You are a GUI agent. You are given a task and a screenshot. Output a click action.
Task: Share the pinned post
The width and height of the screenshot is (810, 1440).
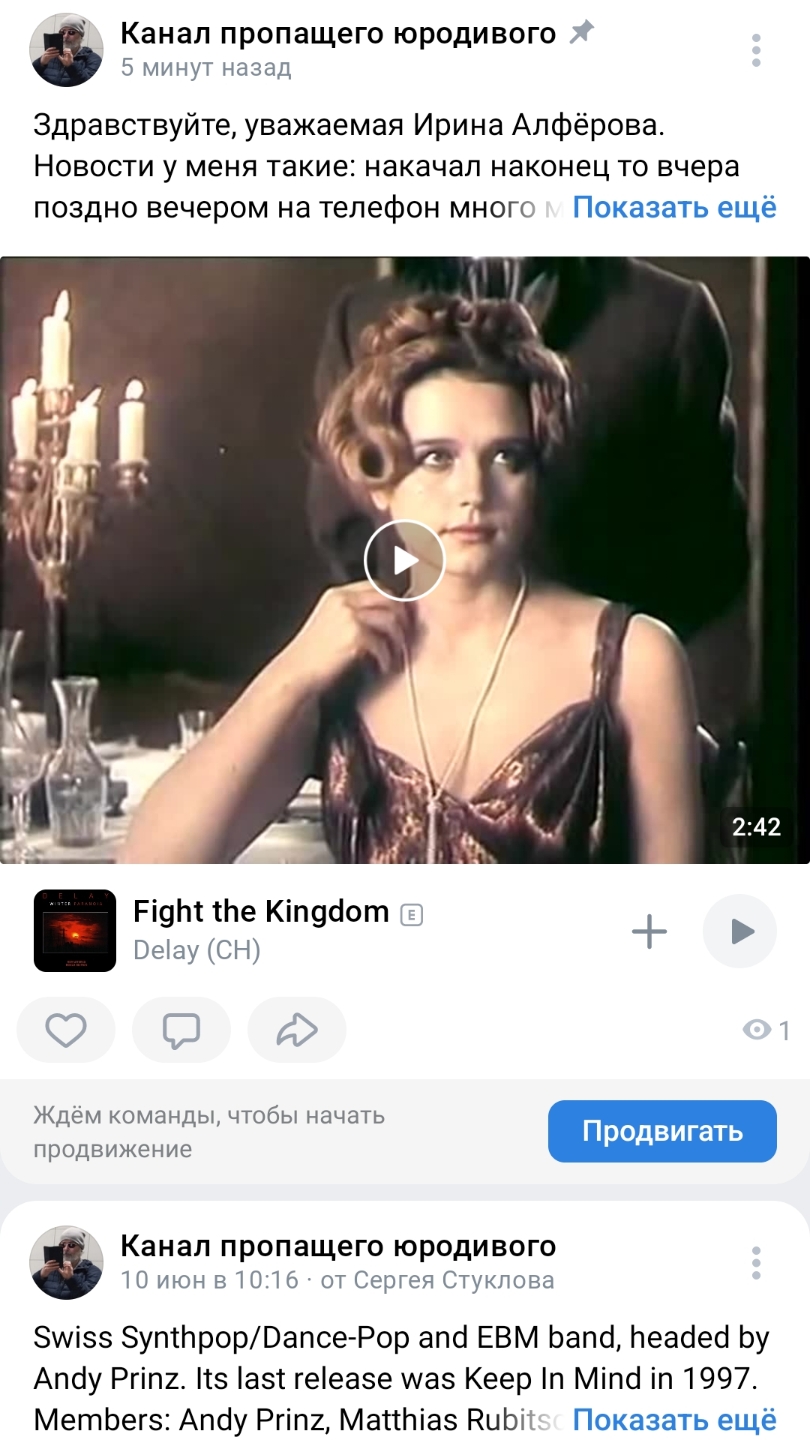(x=297, y=1030)
